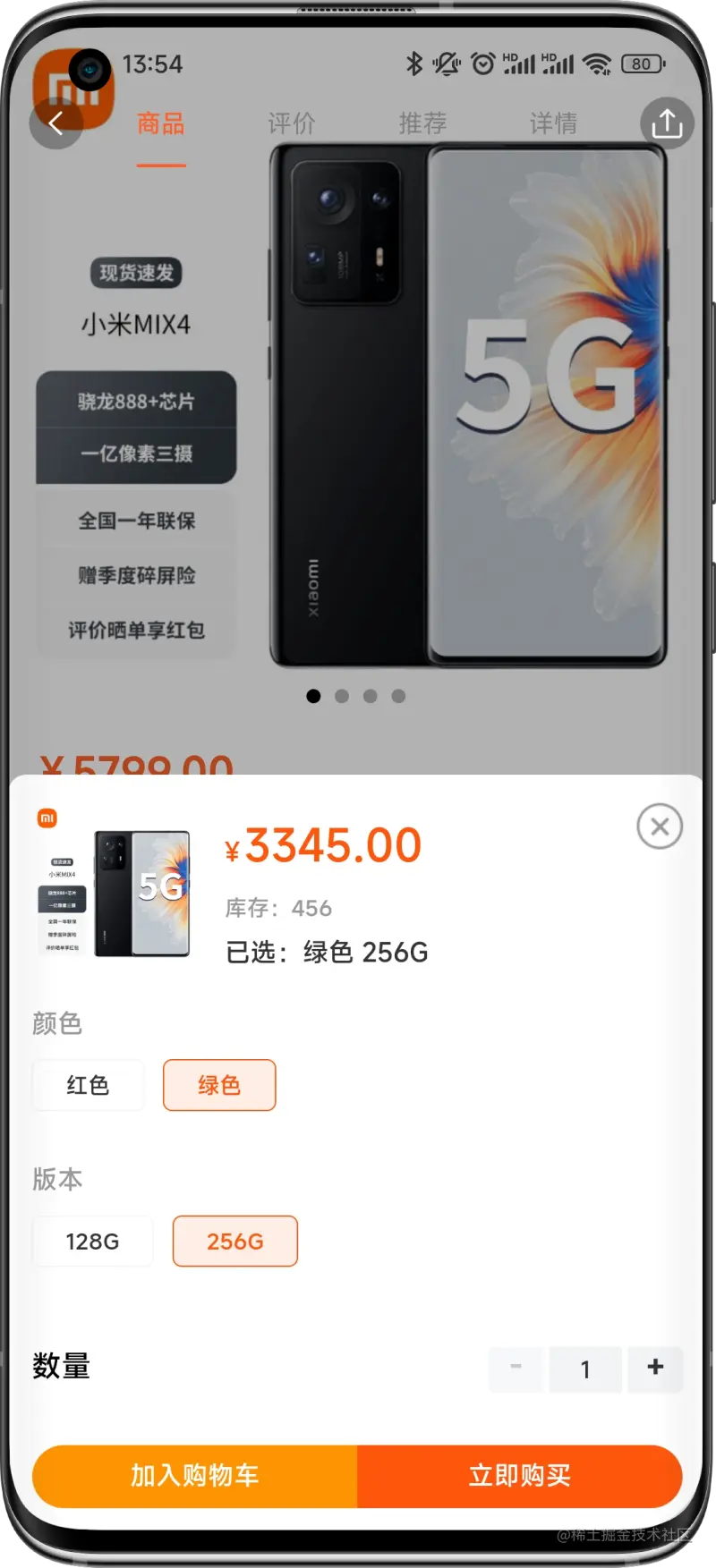
Task: Switch to the 评价 tab
Action: pos(292,123)
